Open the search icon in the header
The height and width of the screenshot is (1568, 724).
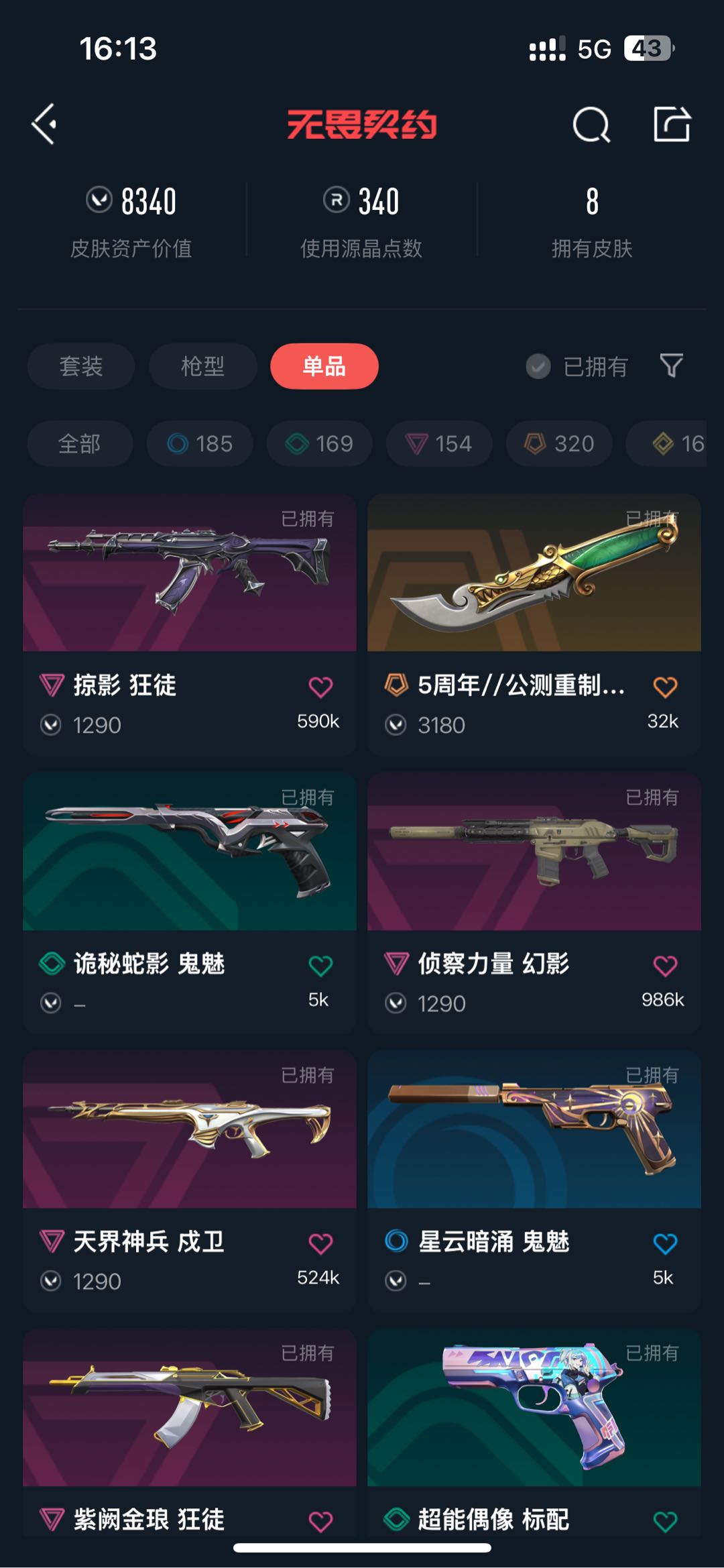click(591, 125)
